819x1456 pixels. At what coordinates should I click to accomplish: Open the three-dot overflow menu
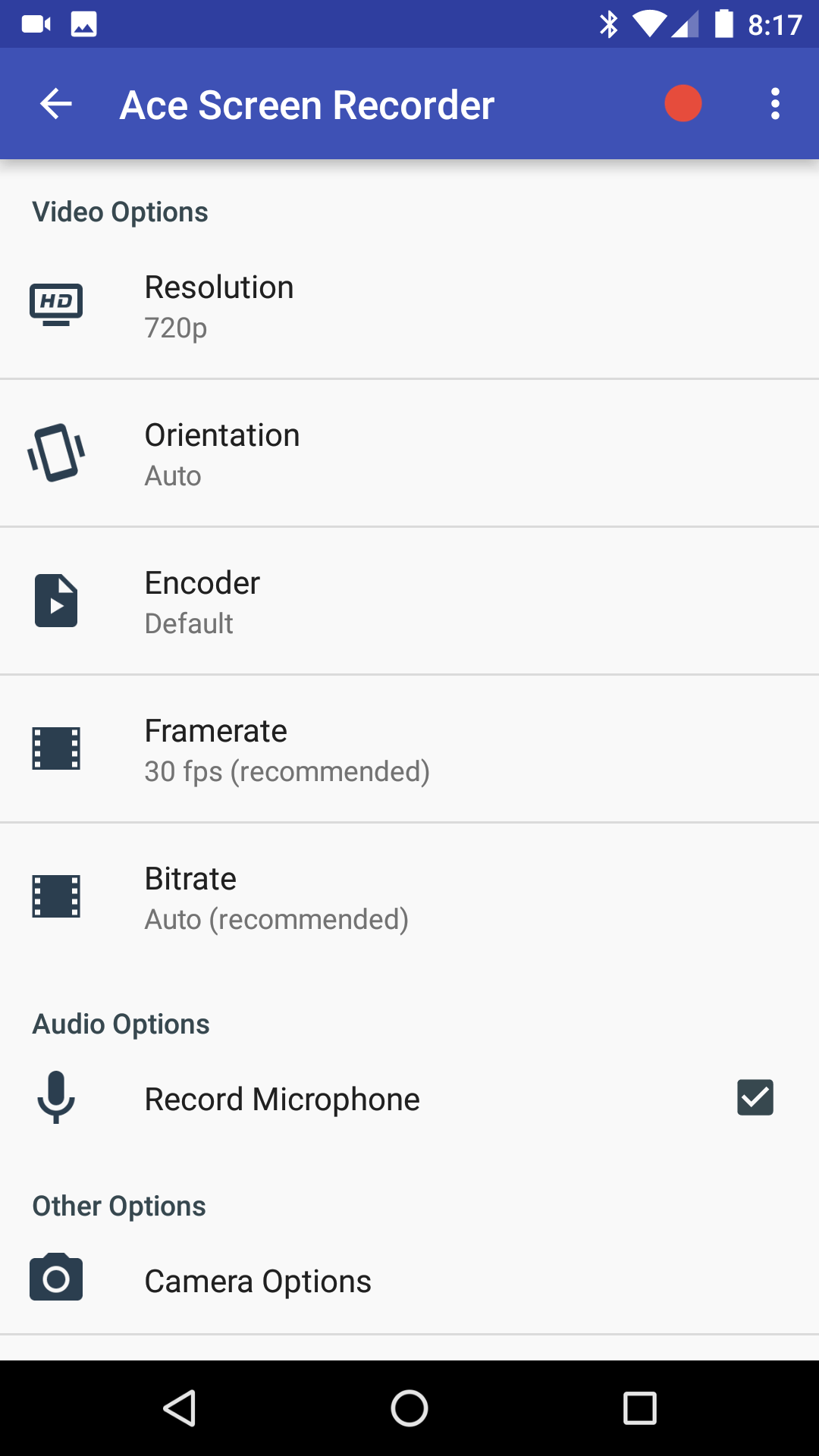point(775,104)
